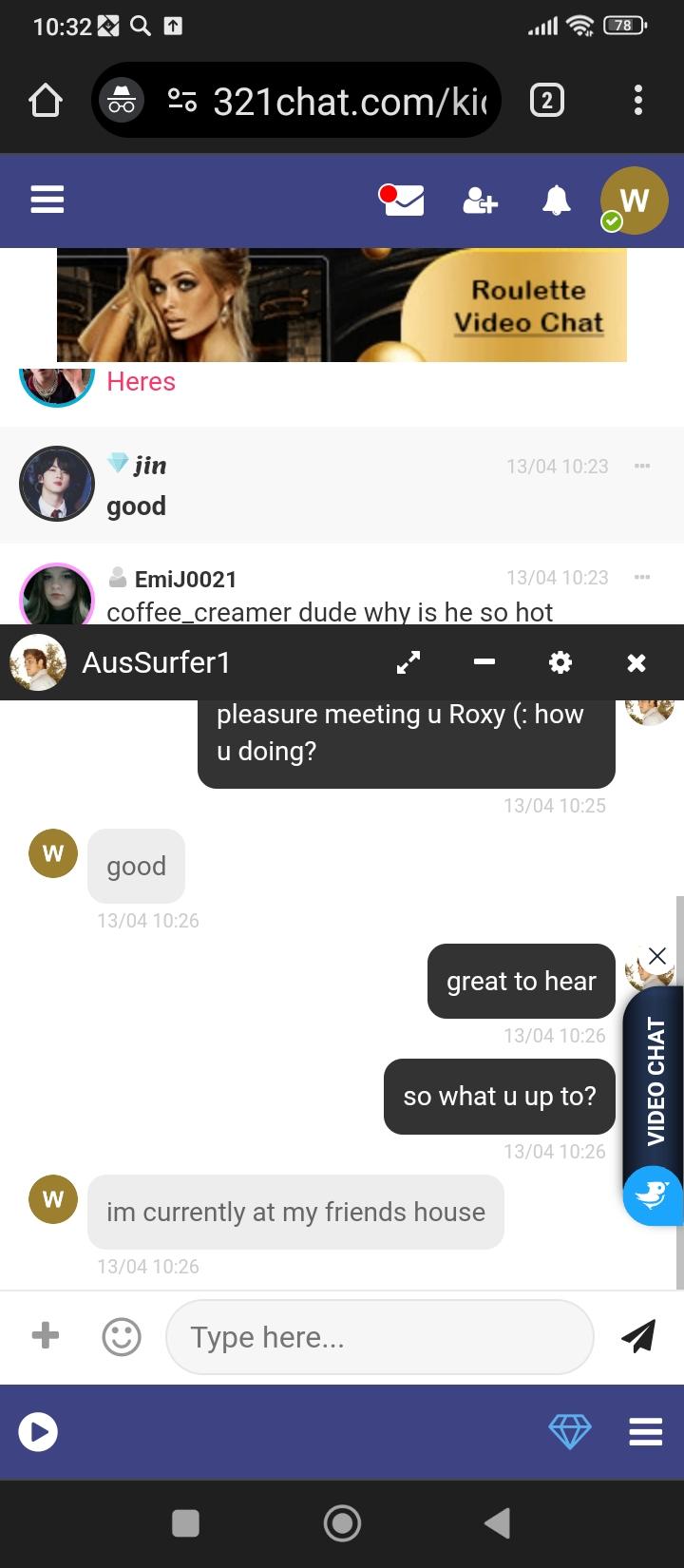Open AusSurfer1 chat settings gear
The image size is (684, 1568).
[560, 662]
